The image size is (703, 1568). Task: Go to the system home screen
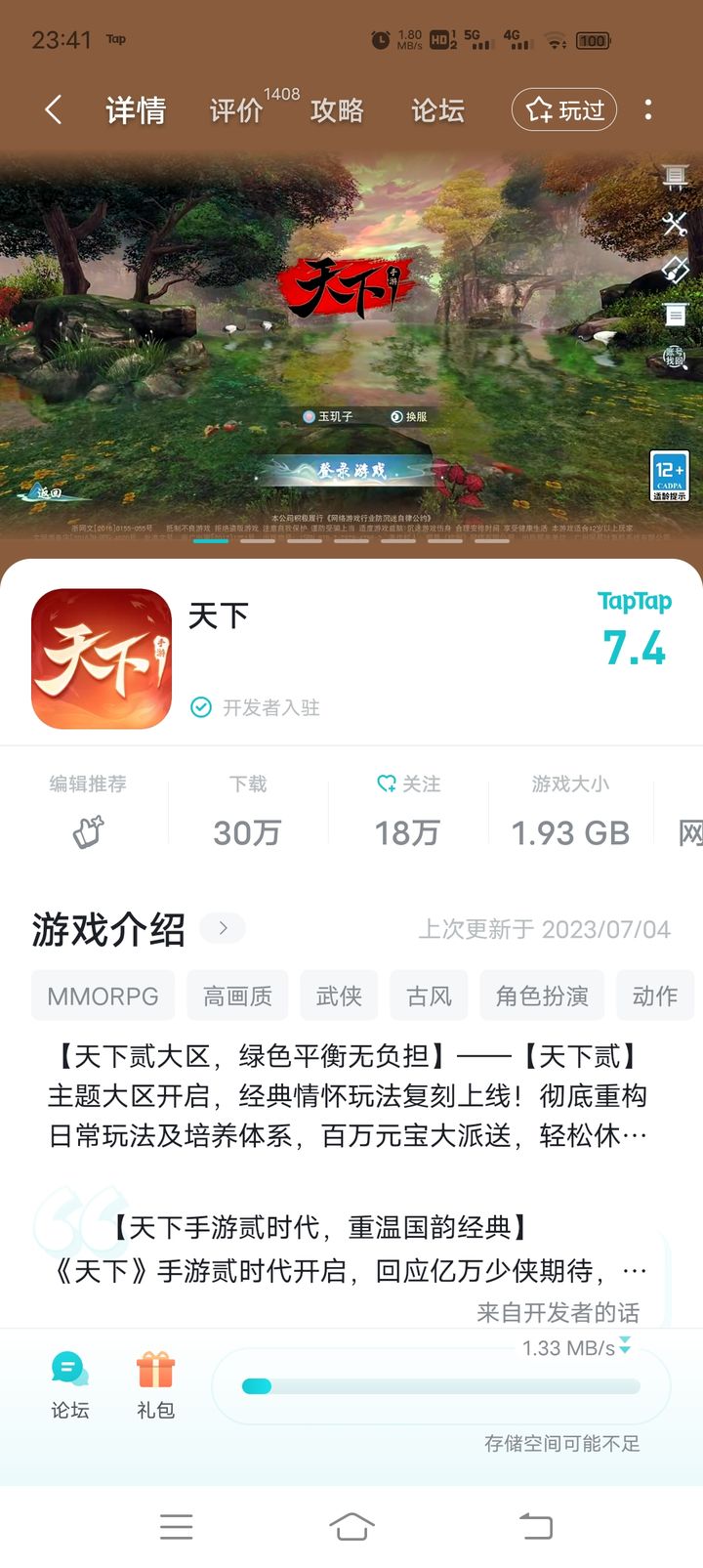(x=351, y=1525)
